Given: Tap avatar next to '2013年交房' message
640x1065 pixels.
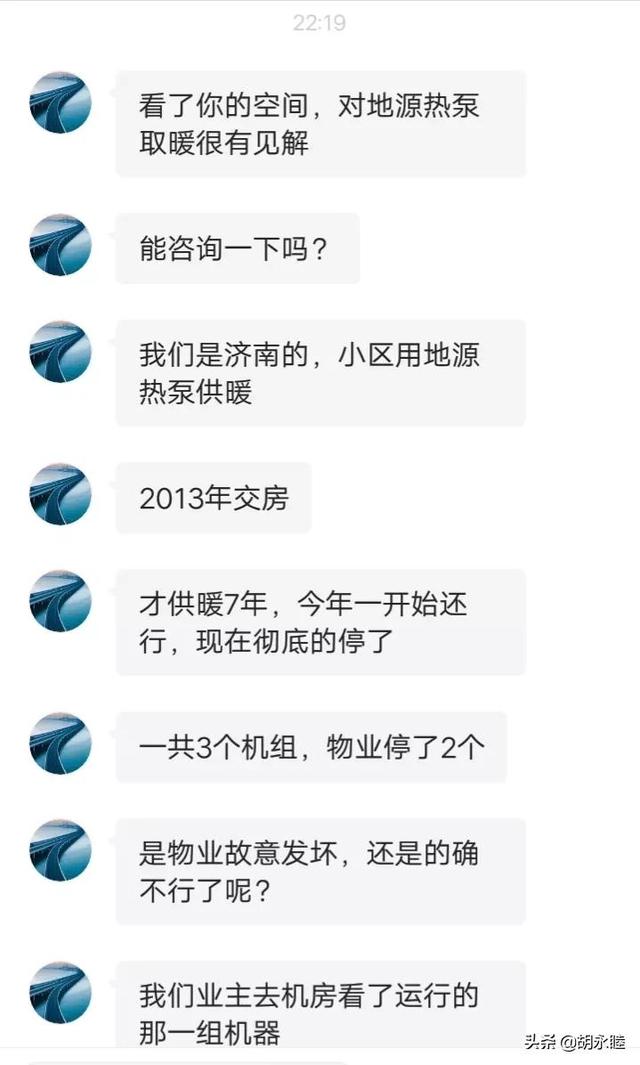Looking at the screenshot, I should click(60, 494).
